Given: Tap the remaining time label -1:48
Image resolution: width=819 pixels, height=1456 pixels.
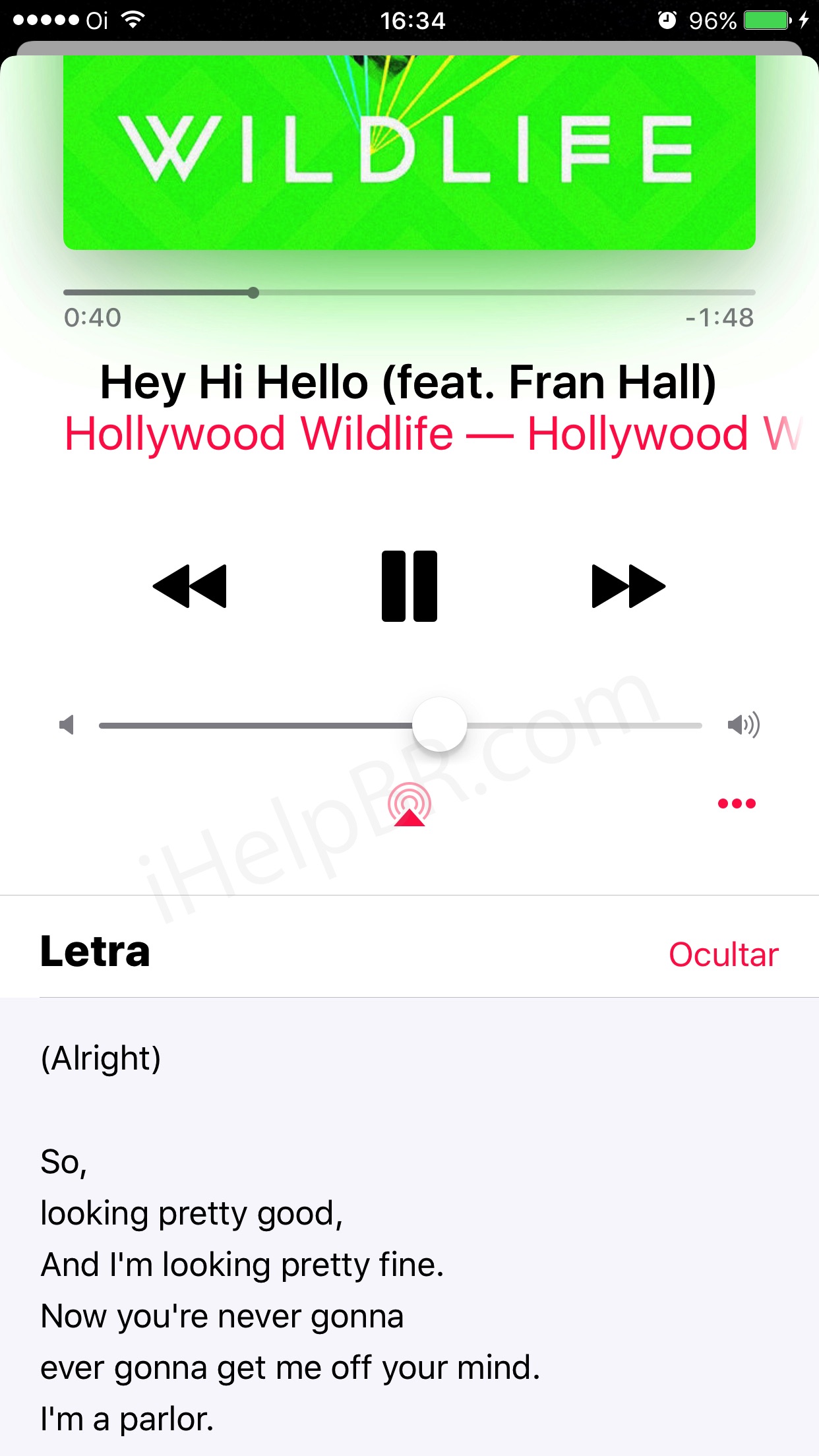Looking at the screenshot, I should point(720,318).
